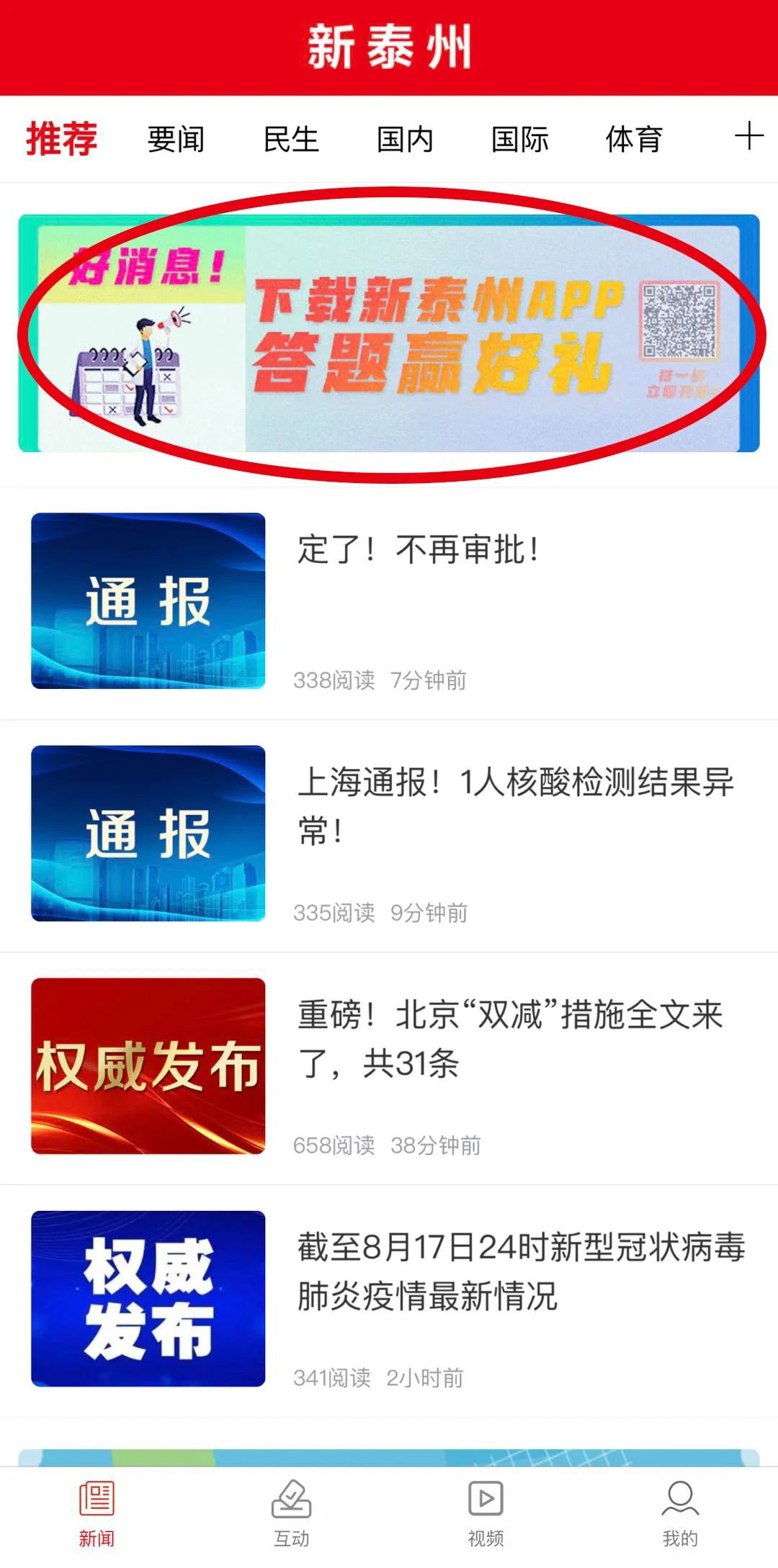Go to the 体育 tab

click(634, 139)
